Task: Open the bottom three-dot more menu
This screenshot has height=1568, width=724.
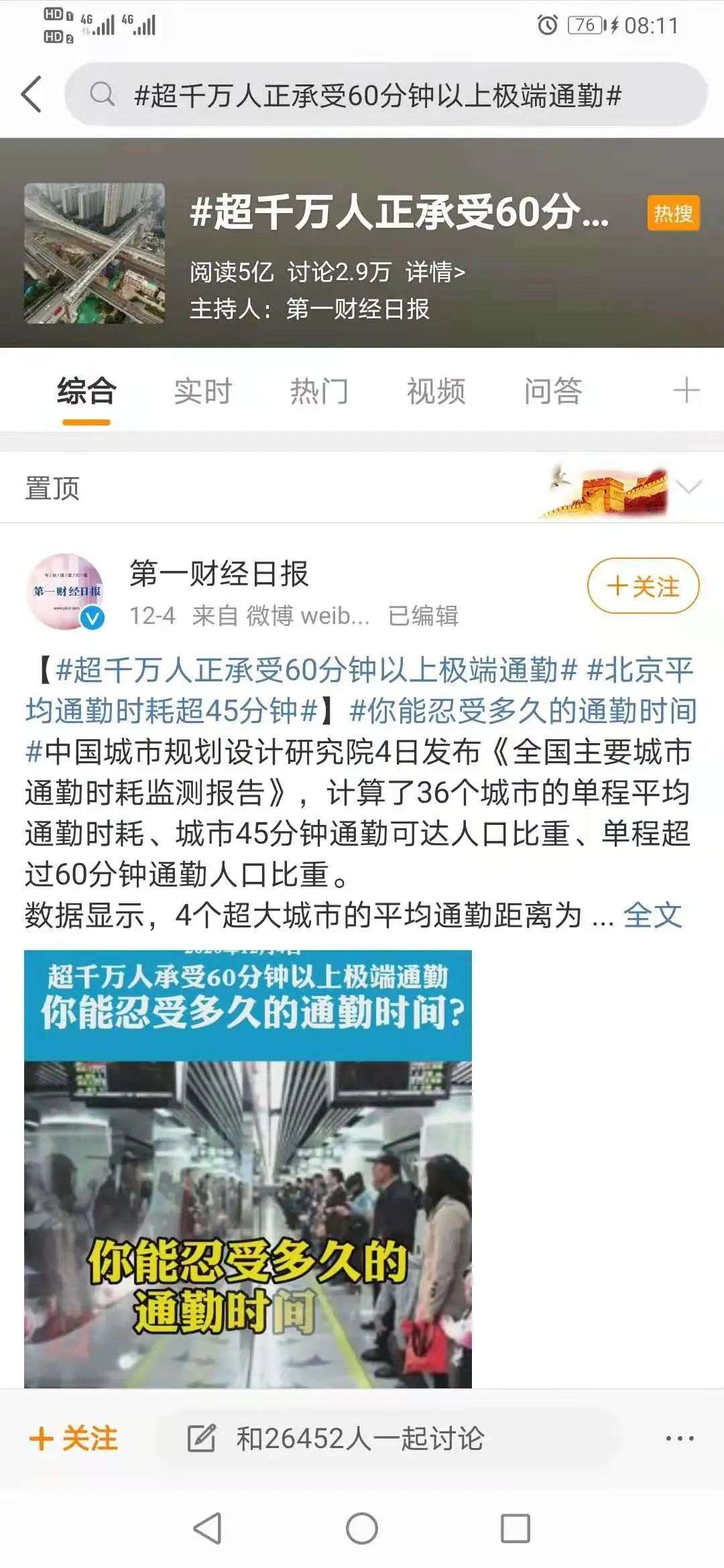Action: [x=680, y=1438]
